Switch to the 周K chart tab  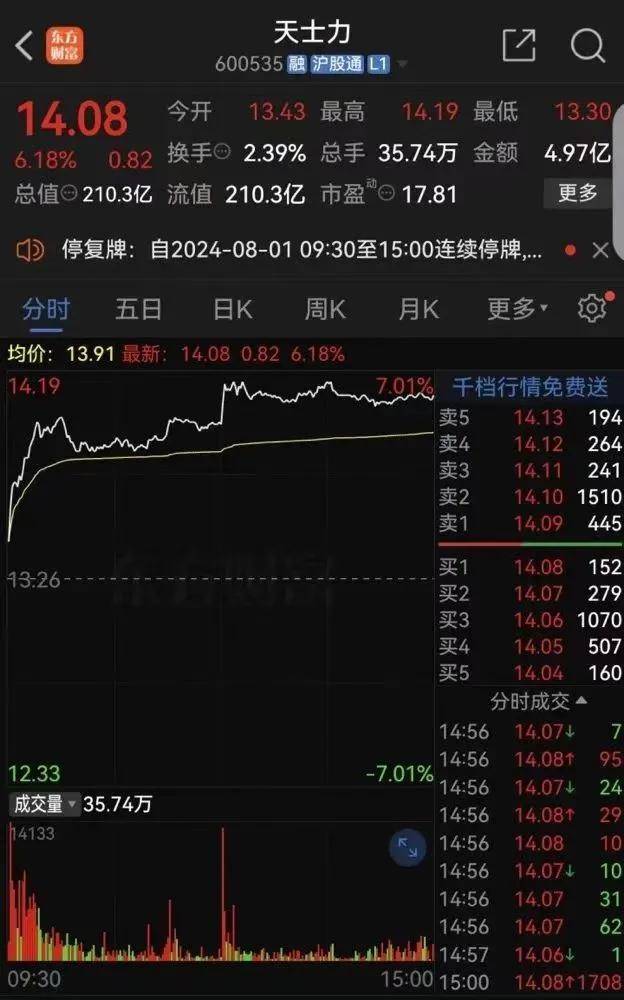click(x=325, y=309)
